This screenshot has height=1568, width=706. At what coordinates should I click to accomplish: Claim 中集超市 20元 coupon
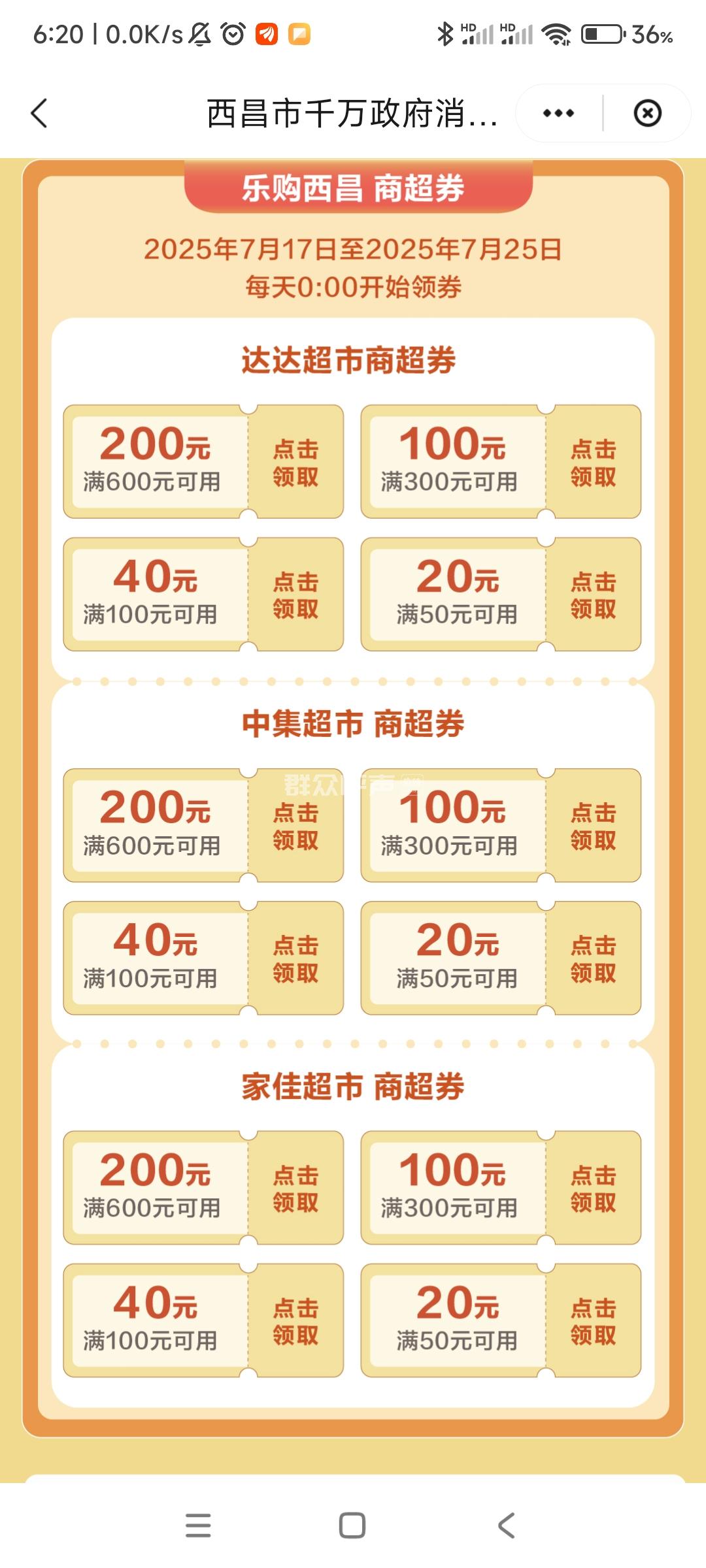(x=593, y=959)
